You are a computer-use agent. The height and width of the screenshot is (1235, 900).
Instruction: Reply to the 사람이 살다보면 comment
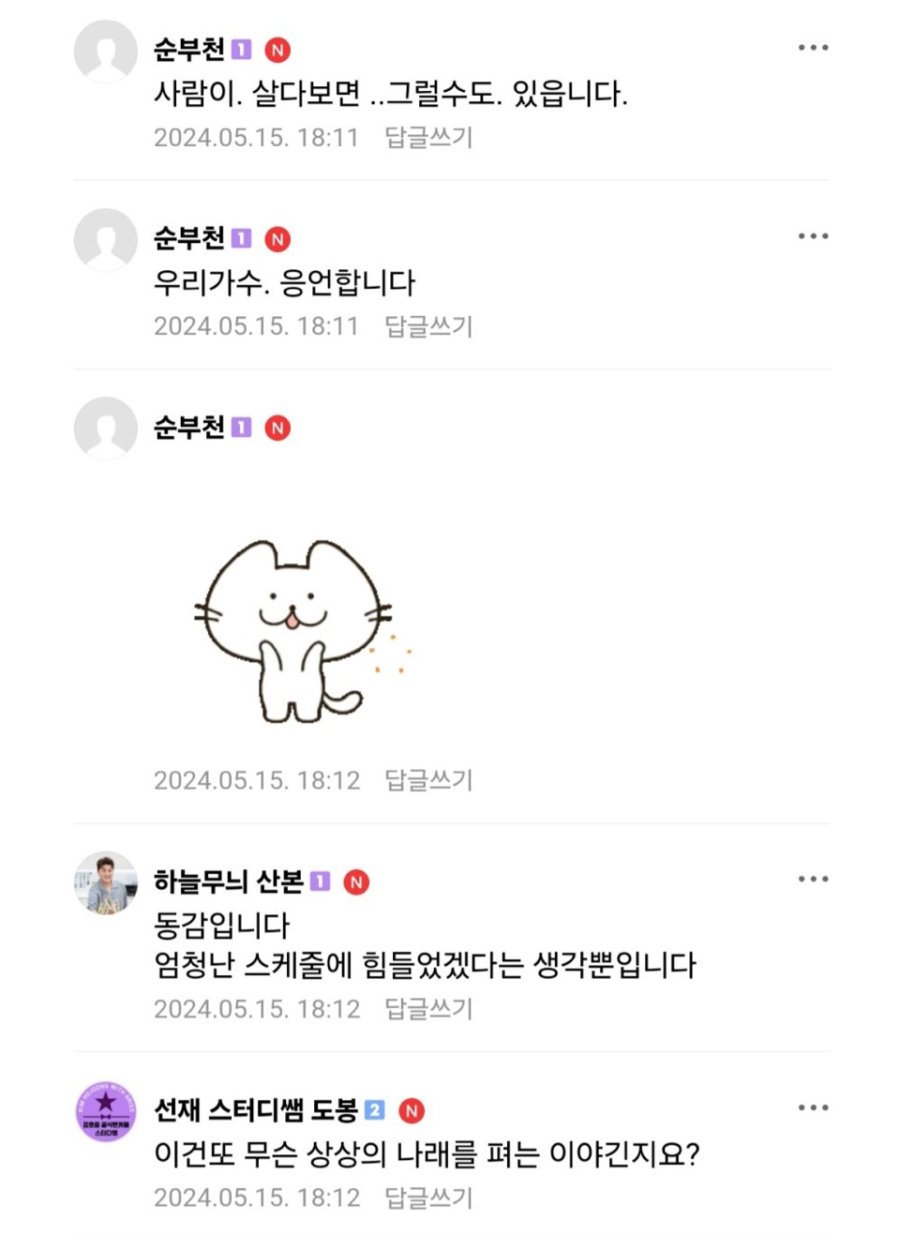click(428, 138)
